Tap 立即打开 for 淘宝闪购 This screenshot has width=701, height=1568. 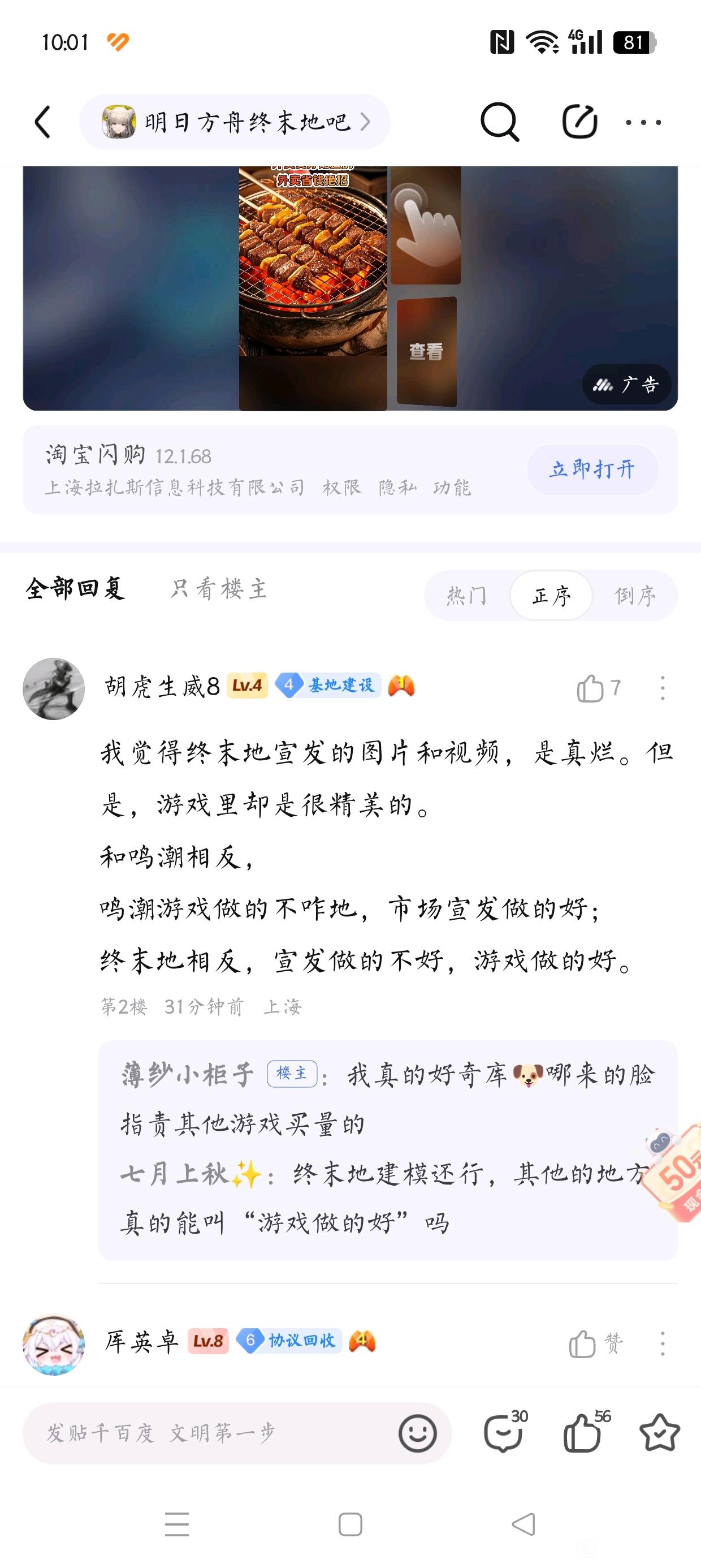tap(592, 469)
